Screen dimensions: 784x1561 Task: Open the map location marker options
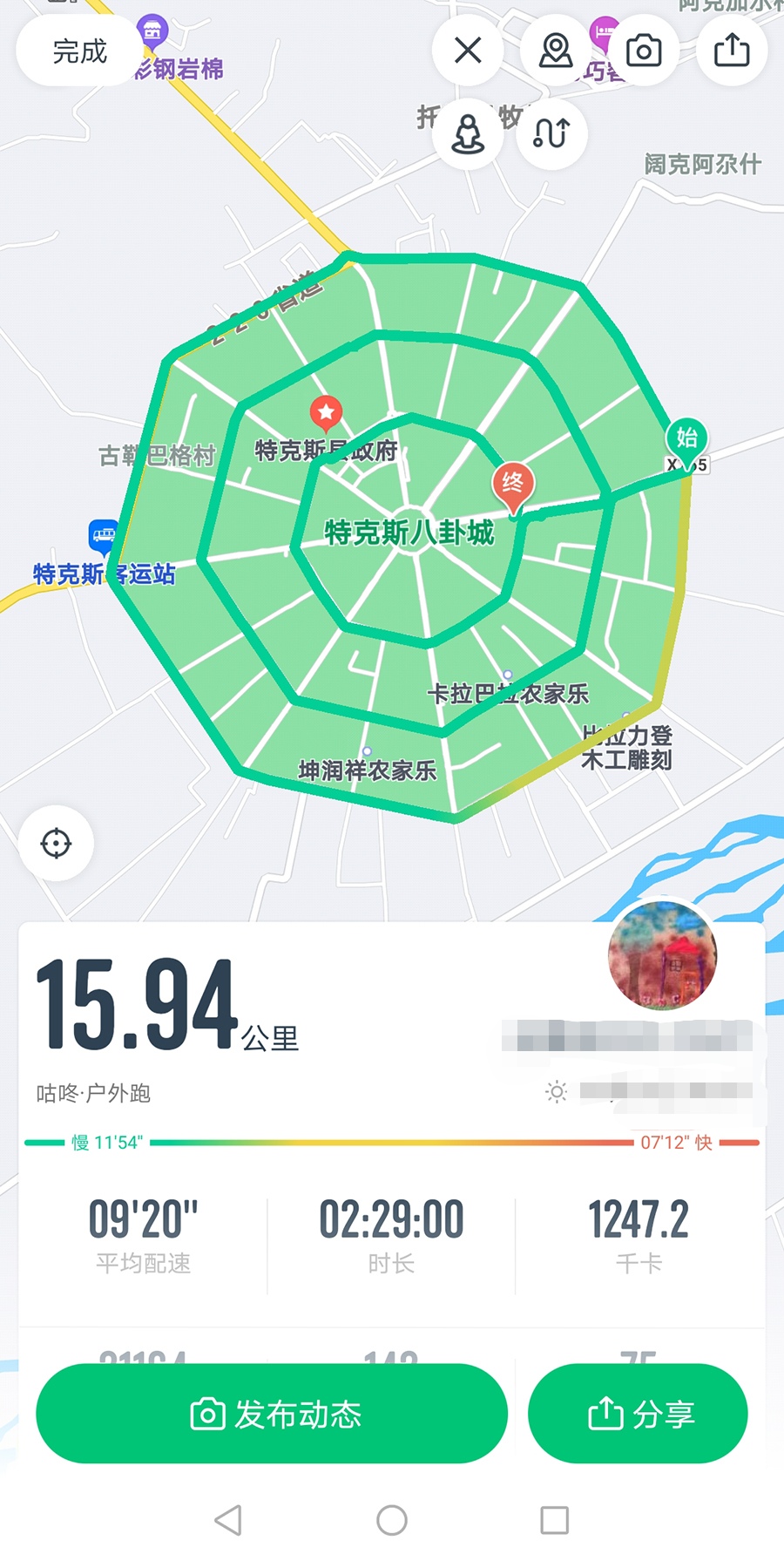click(x=556, y=51)
